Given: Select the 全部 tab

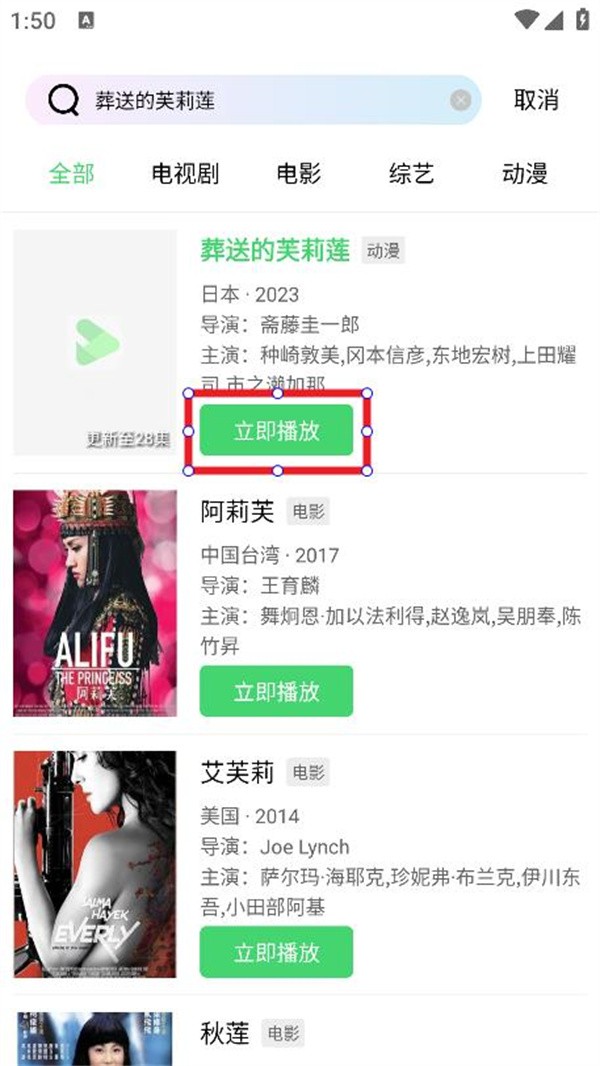Looking at the screenshot, I should pyautogui.click(x=72, y=174).
